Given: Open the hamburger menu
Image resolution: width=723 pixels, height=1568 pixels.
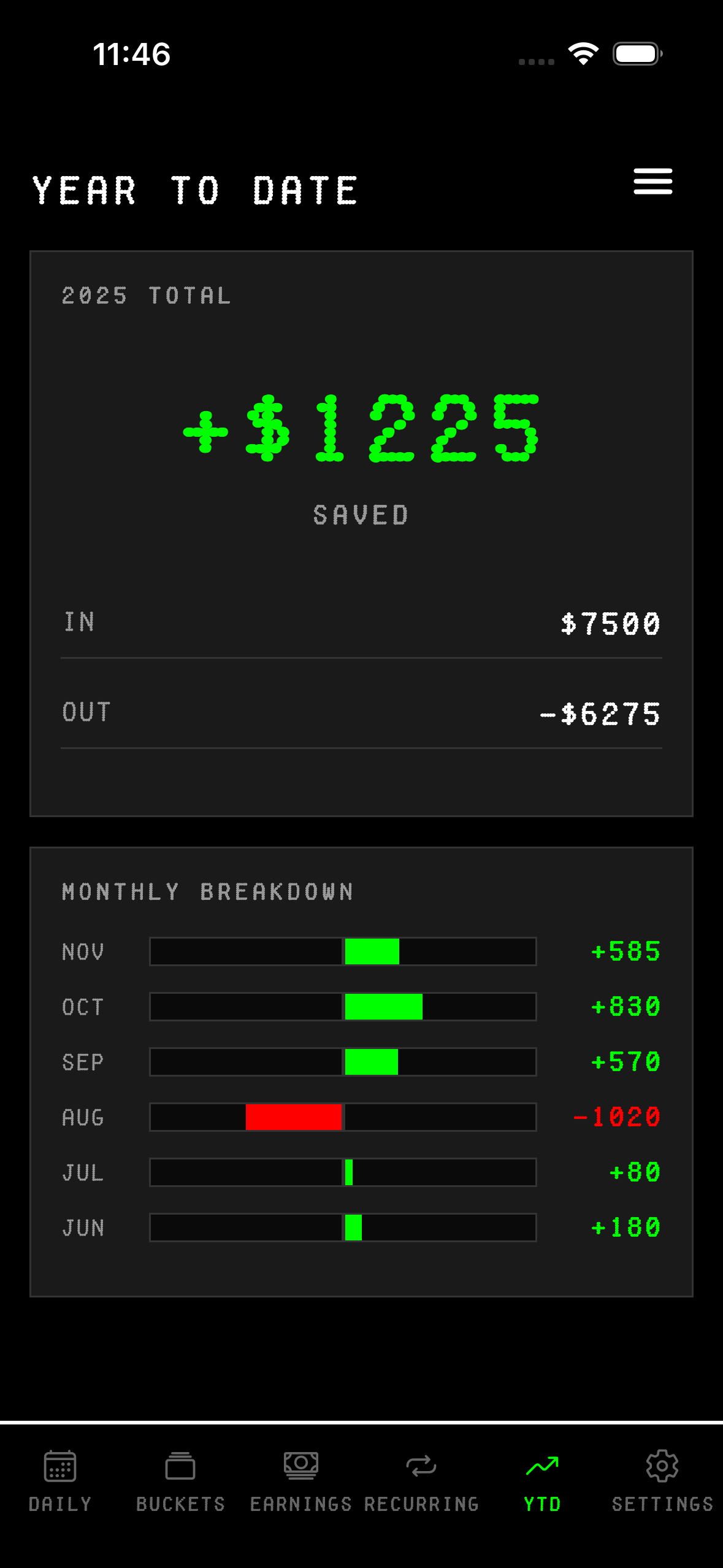Looking at the screenshot, I should point(652,182).
